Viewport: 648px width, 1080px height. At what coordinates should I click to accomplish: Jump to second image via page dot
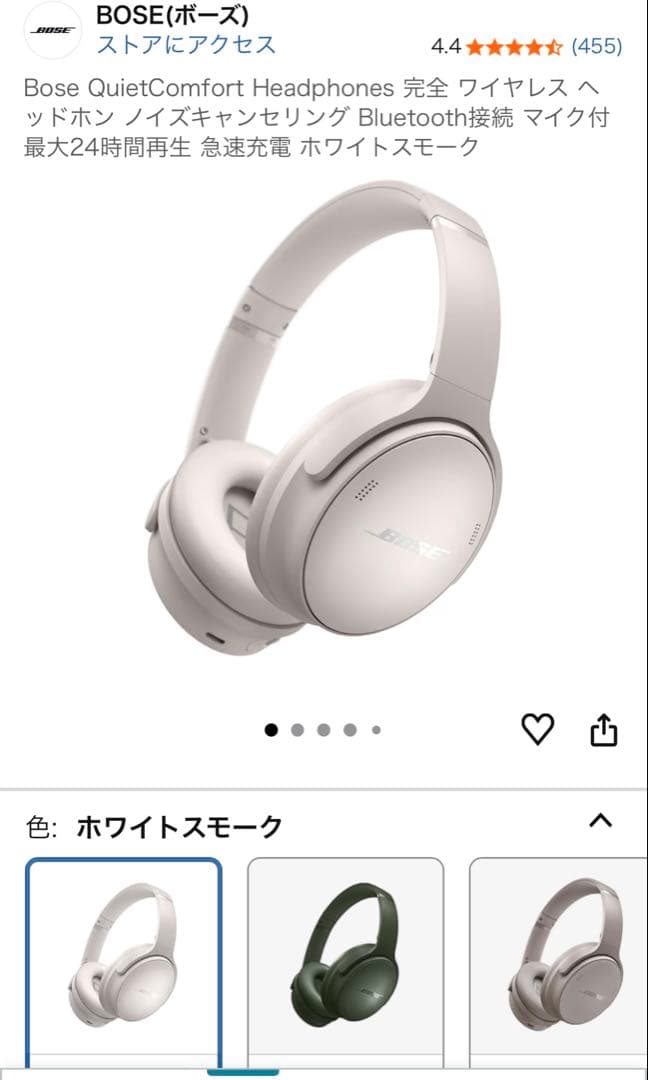297,730
